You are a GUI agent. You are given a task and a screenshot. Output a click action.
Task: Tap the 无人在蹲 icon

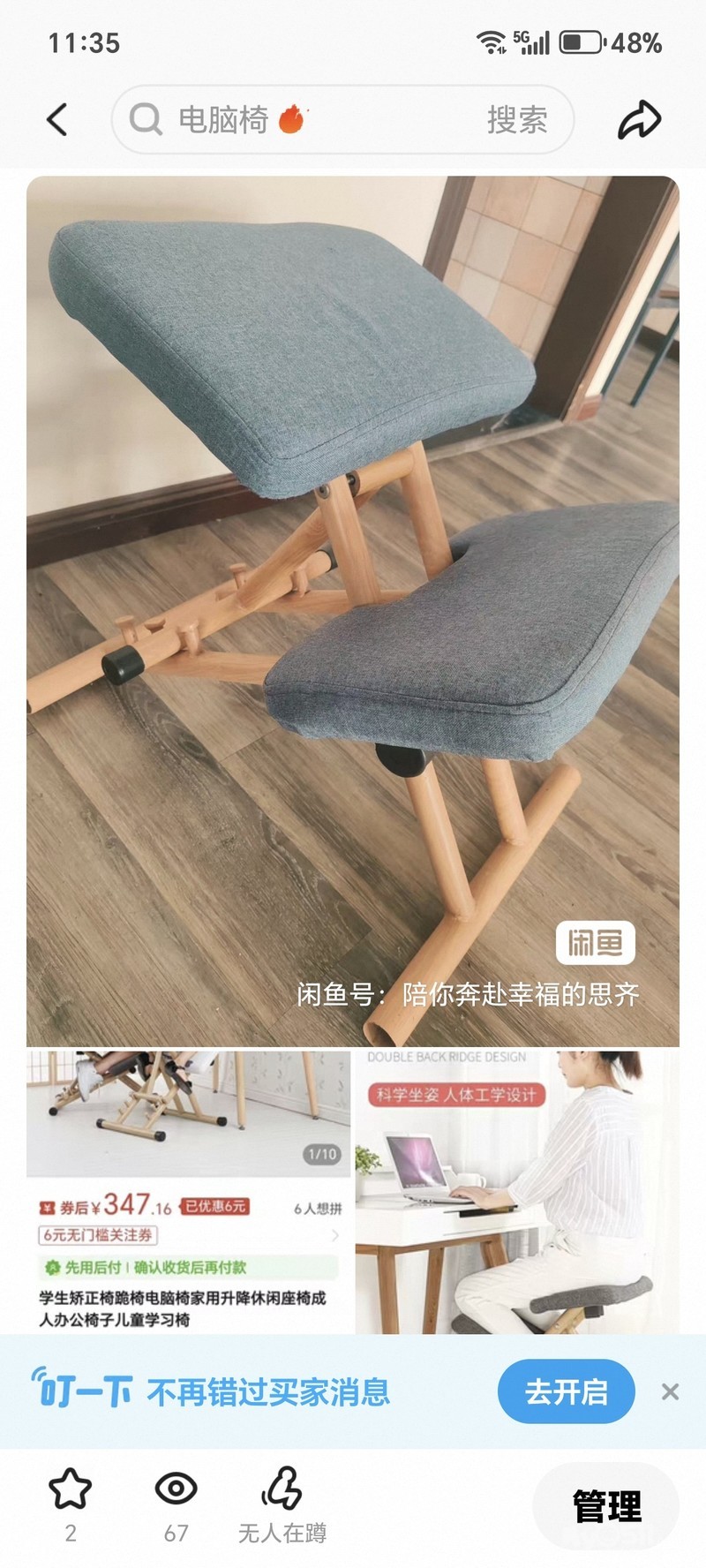coord(282,1489)
